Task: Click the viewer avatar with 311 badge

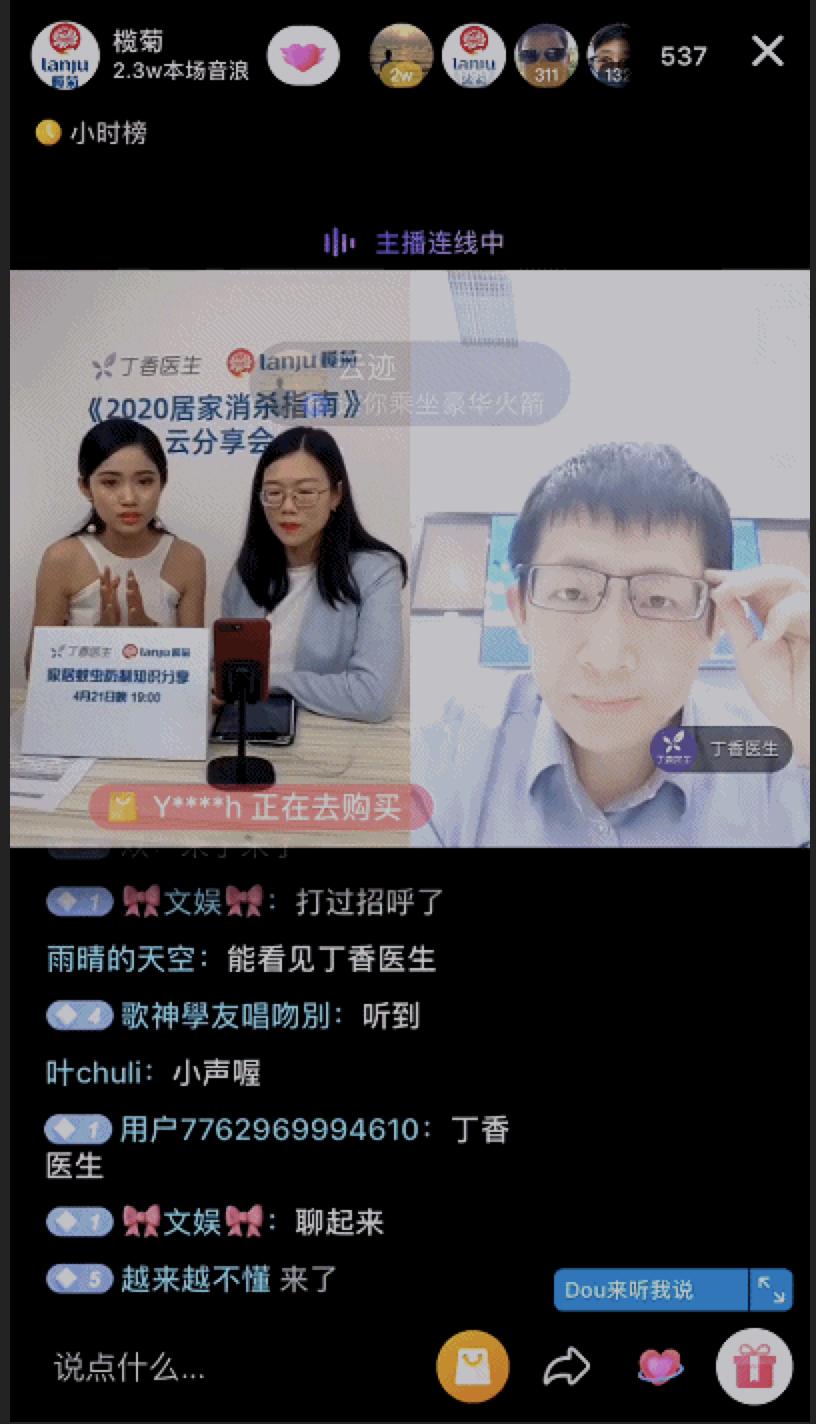Action: pyautogui.click(x=545, y=57)
